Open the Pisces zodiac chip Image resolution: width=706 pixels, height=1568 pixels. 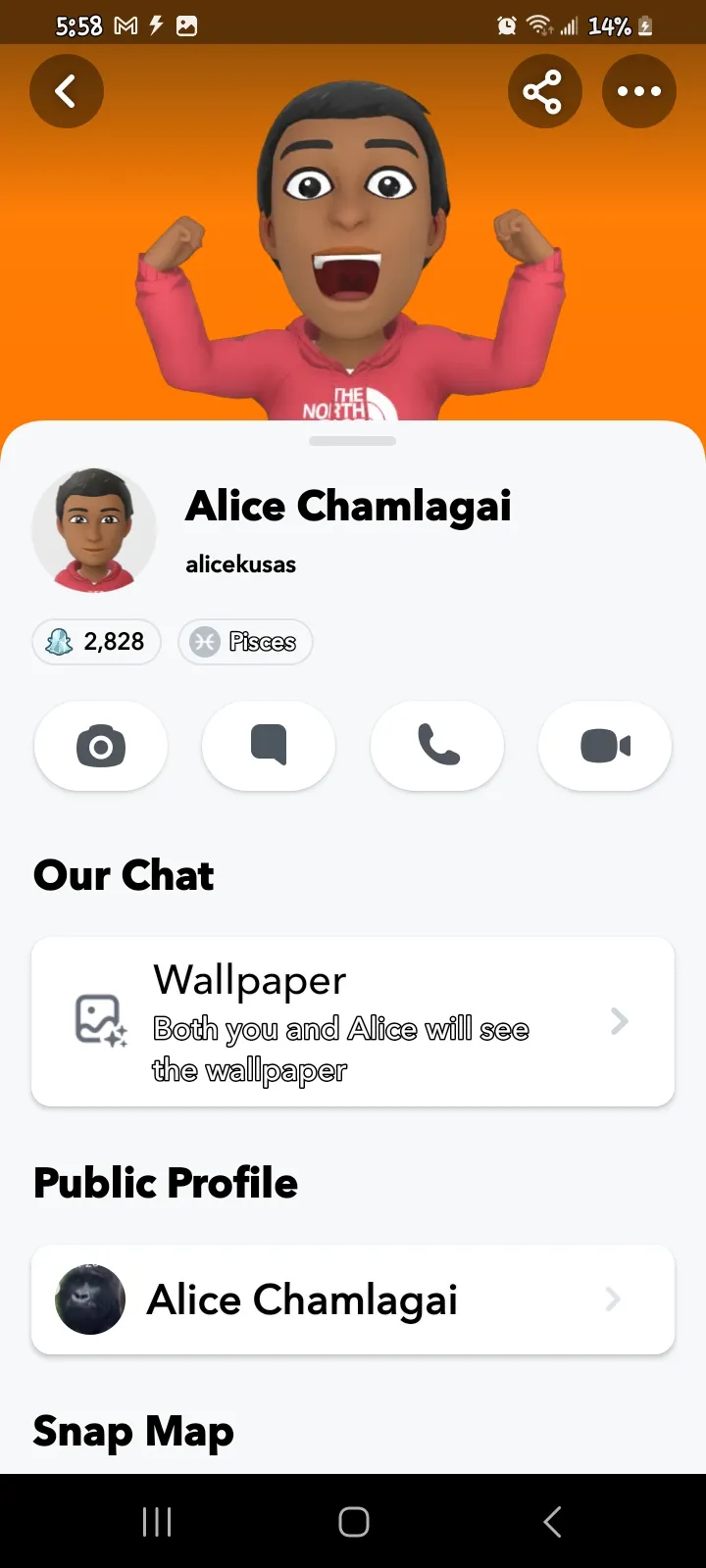click(245, 642)
